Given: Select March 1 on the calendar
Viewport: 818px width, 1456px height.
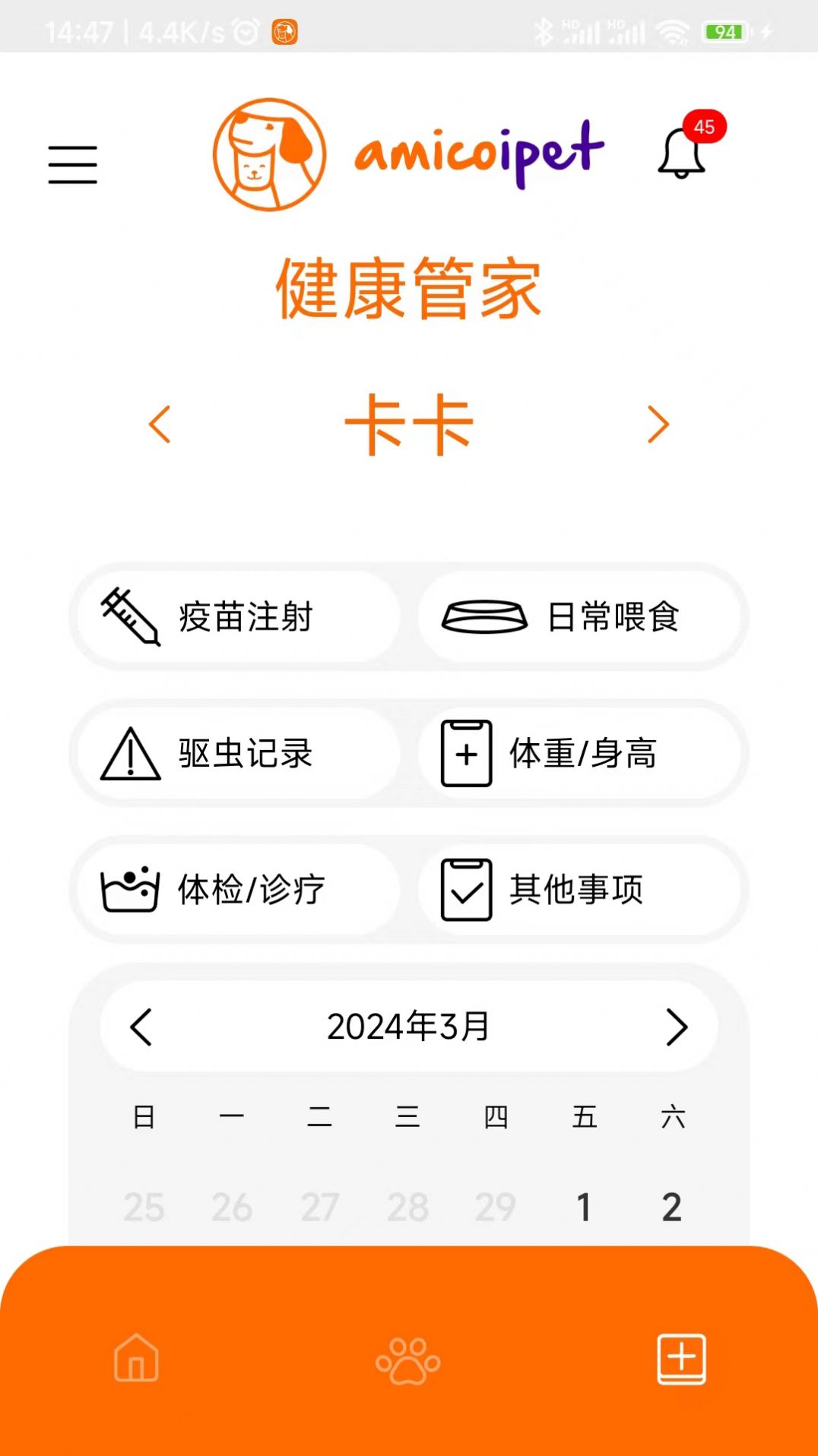Looking at the screenshot, I should coord(584,1204).
